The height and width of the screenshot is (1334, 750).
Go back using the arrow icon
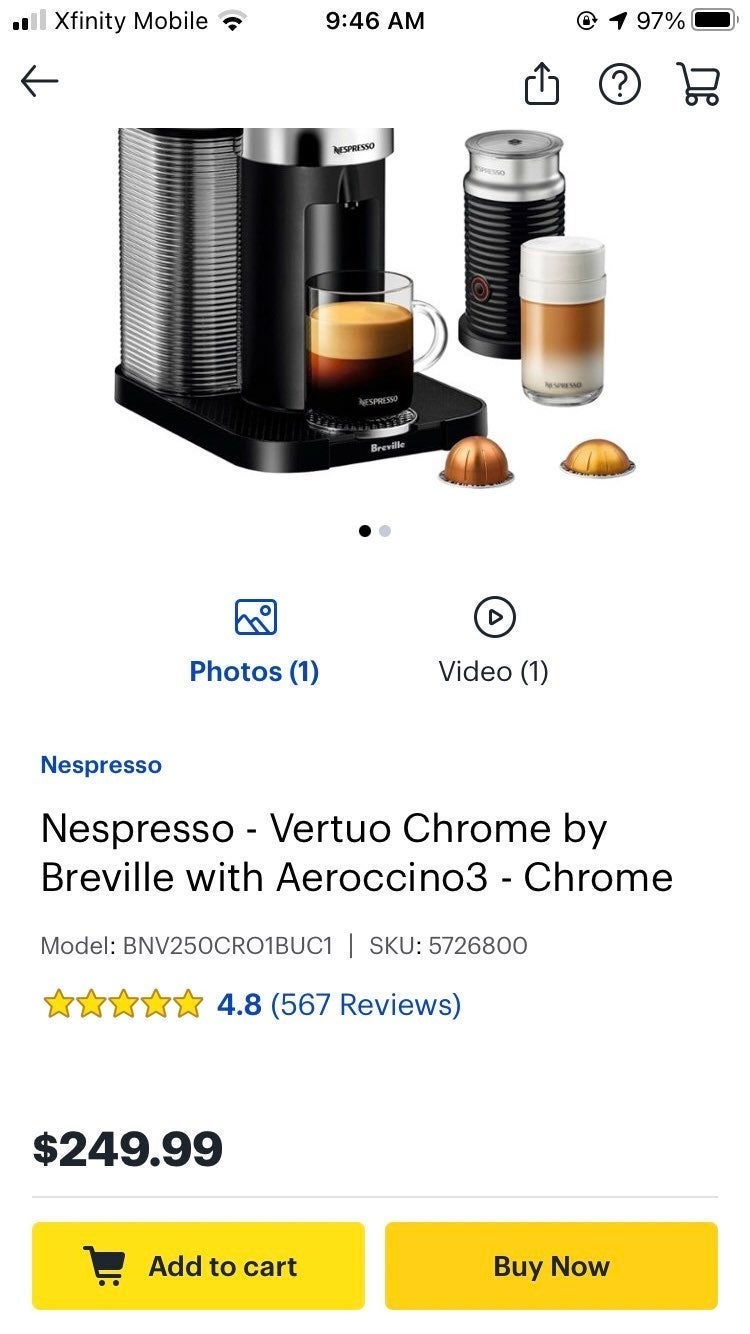tap(40, 82)
